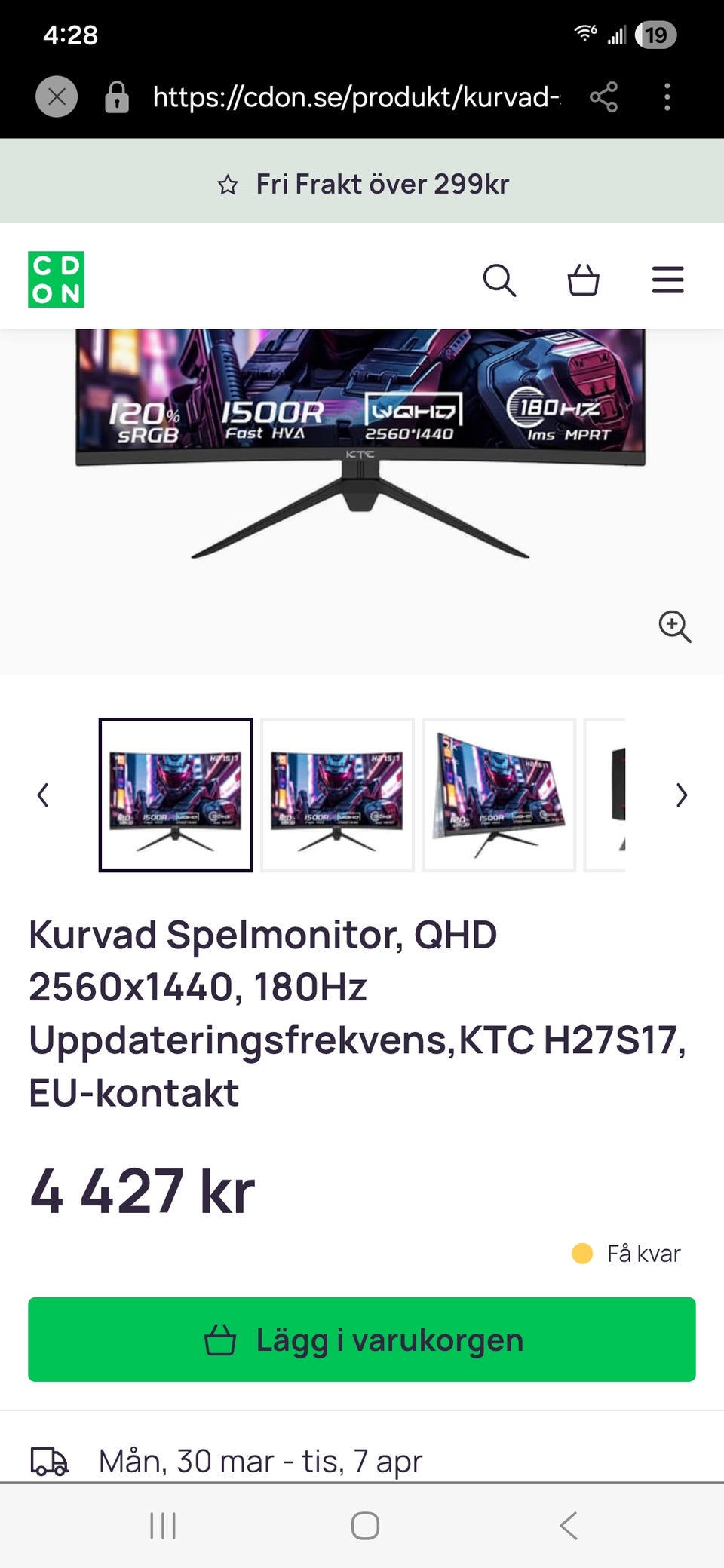
Task: Open the hamburger menu
Action: 667,280
